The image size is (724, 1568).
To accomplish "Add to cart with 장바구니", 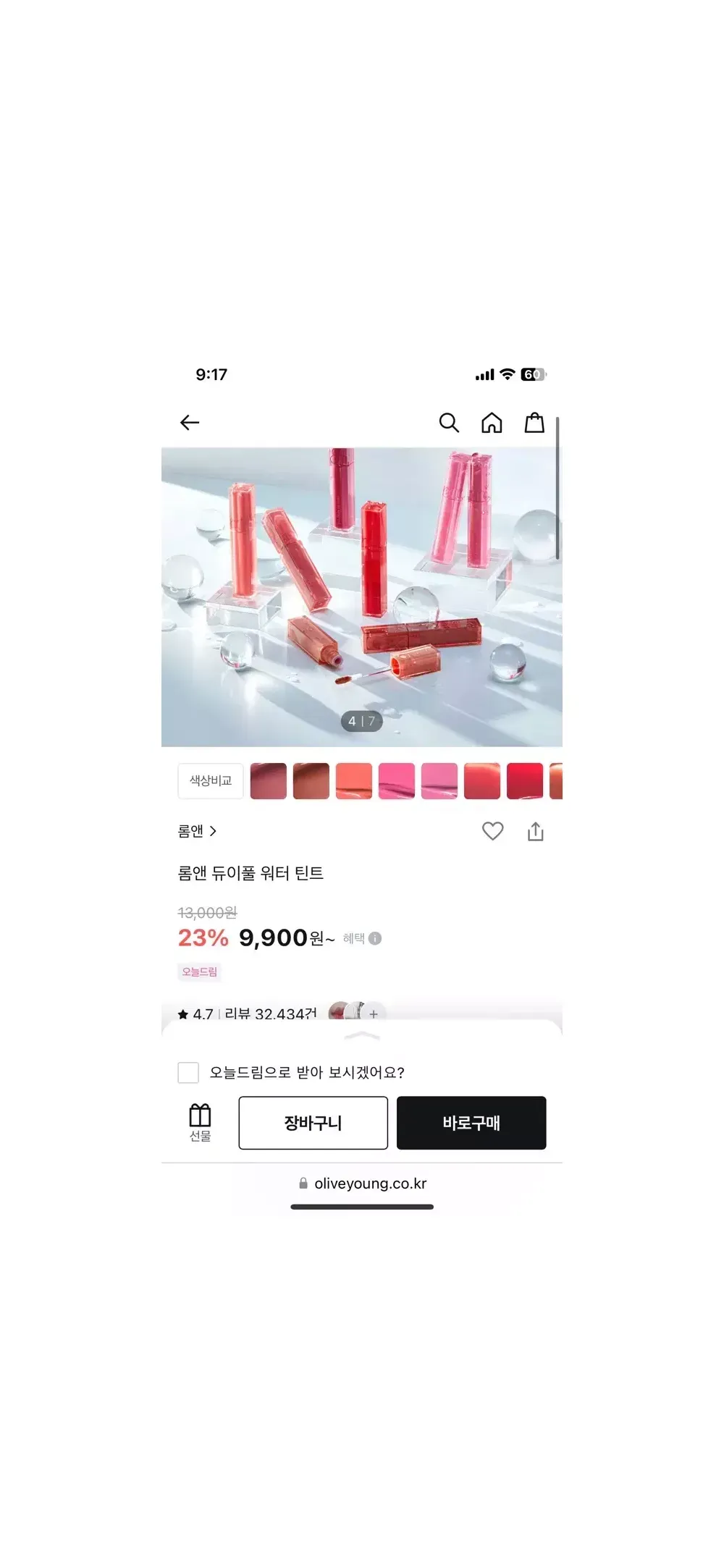I will (x=313, y=1123).
